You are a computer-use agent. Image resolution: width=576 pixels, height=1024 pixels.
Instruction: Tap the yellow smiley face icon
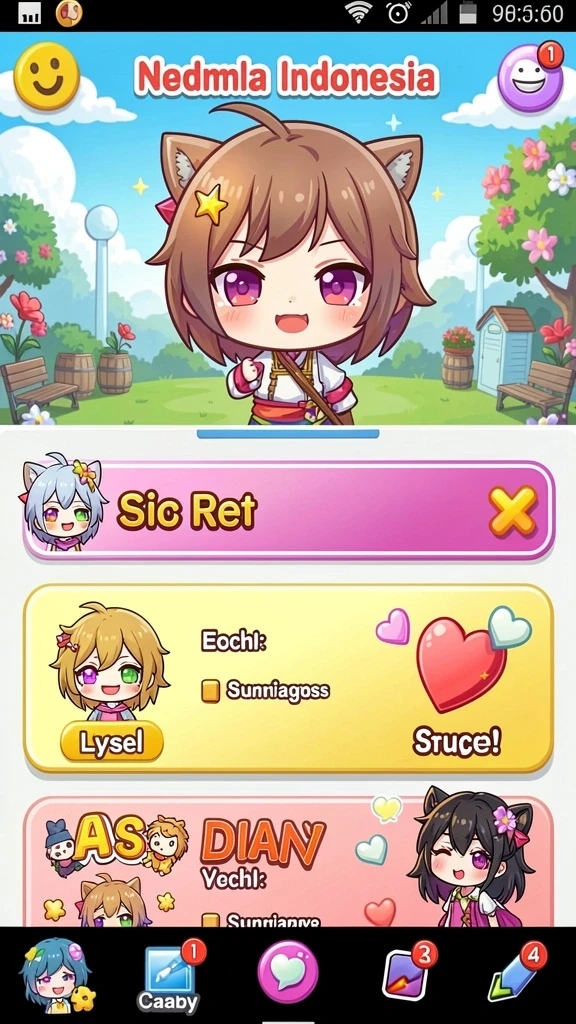[x=46, y=76]
